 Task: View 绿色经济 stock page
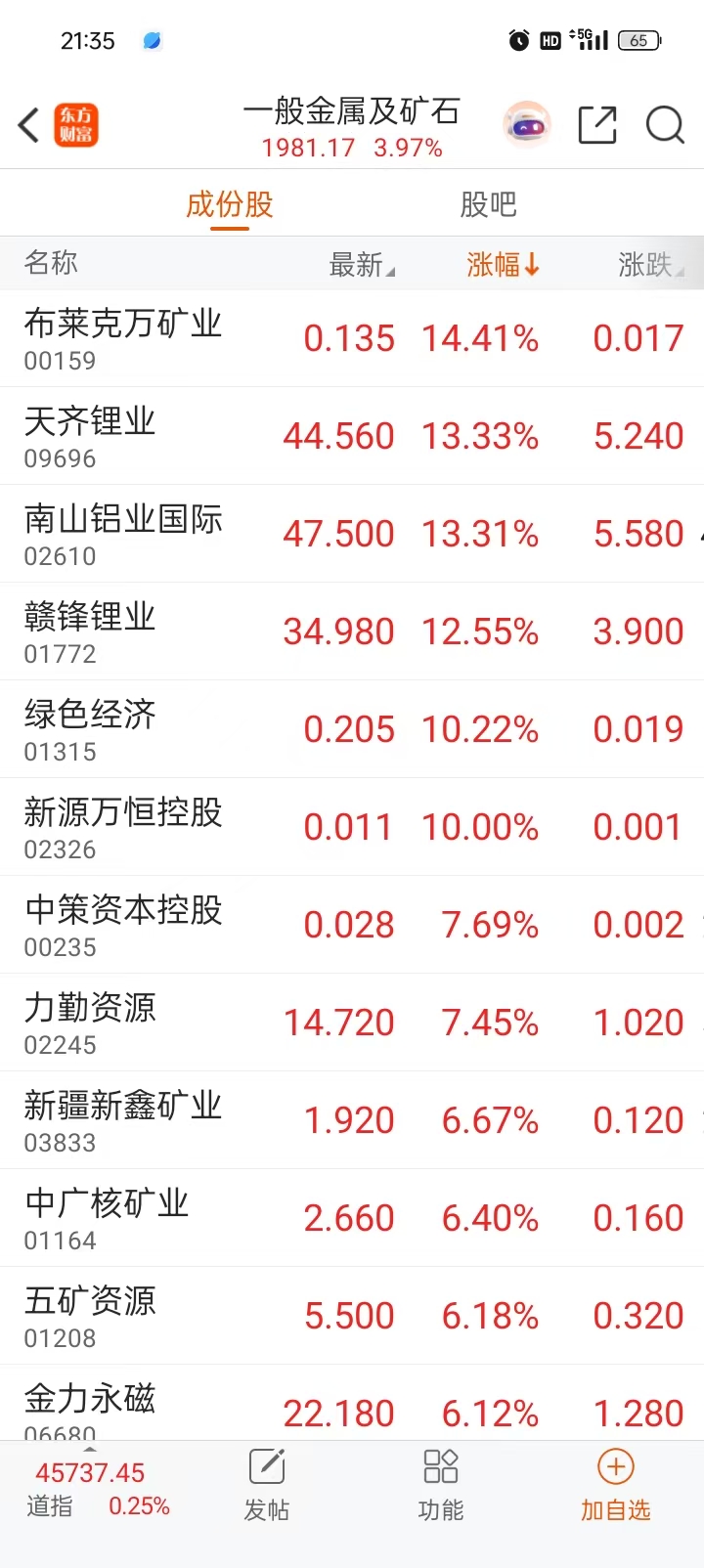click(90, 728)
